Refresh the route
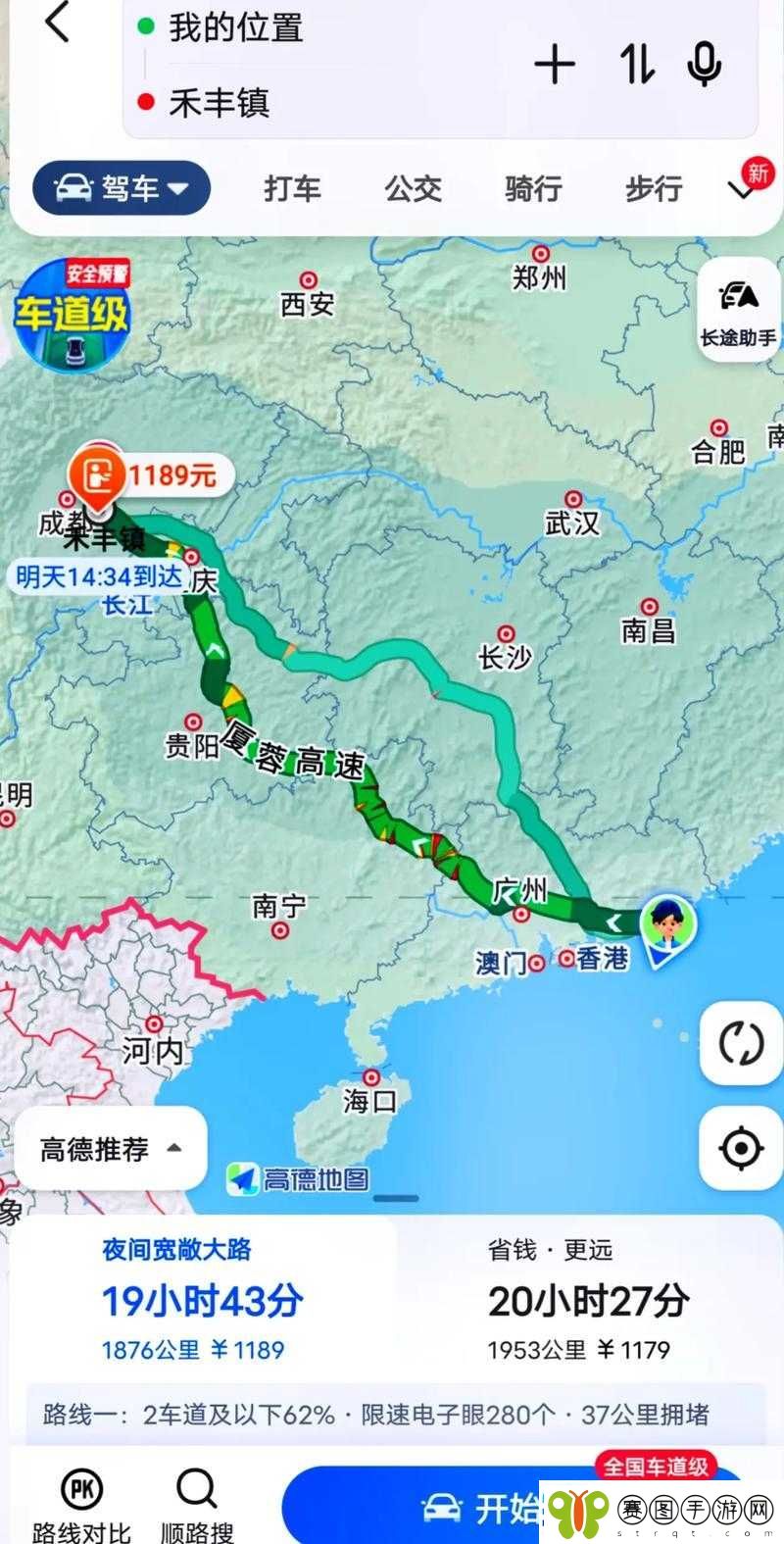 (741, 1043)
